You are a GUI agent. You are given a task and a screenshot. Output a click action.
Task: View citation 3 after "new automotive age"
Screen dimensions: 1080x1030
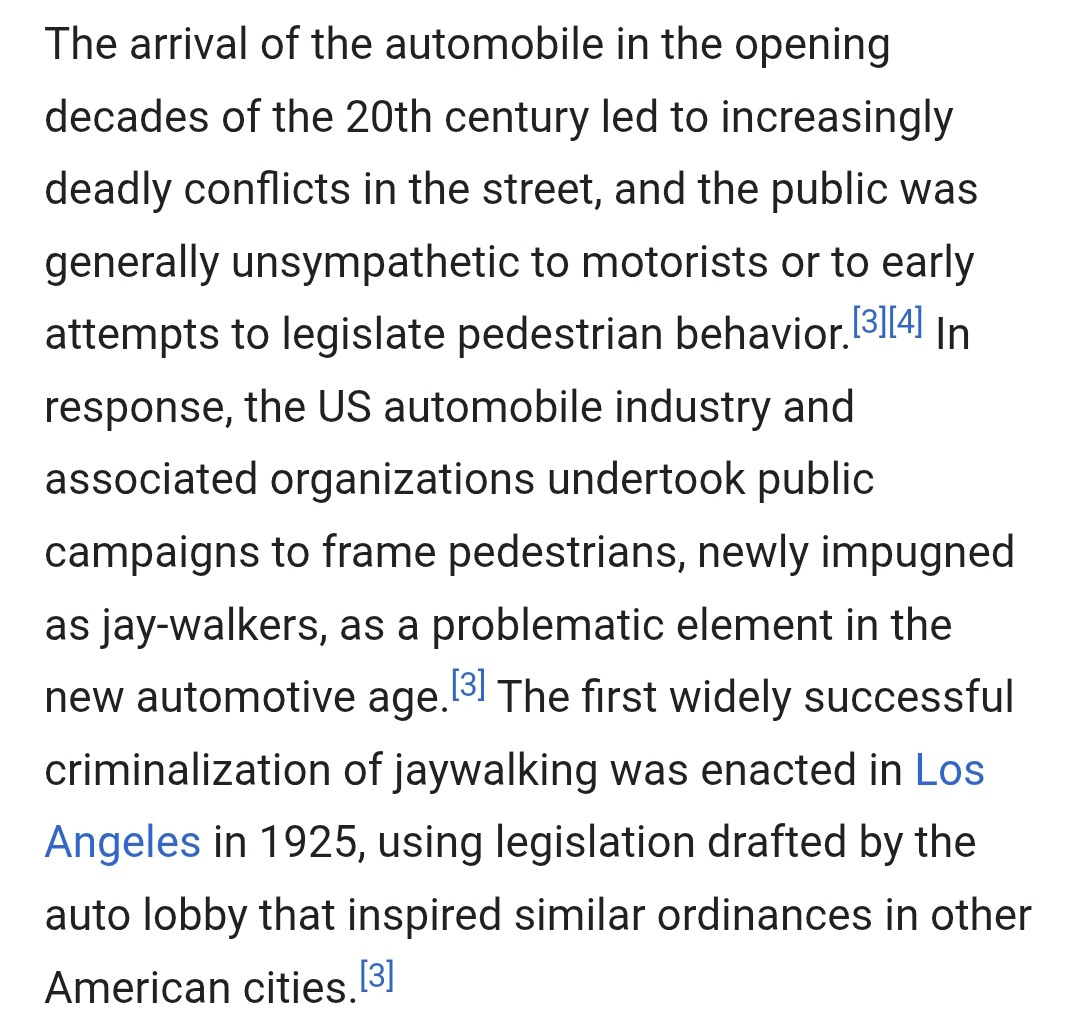point(468,685)
